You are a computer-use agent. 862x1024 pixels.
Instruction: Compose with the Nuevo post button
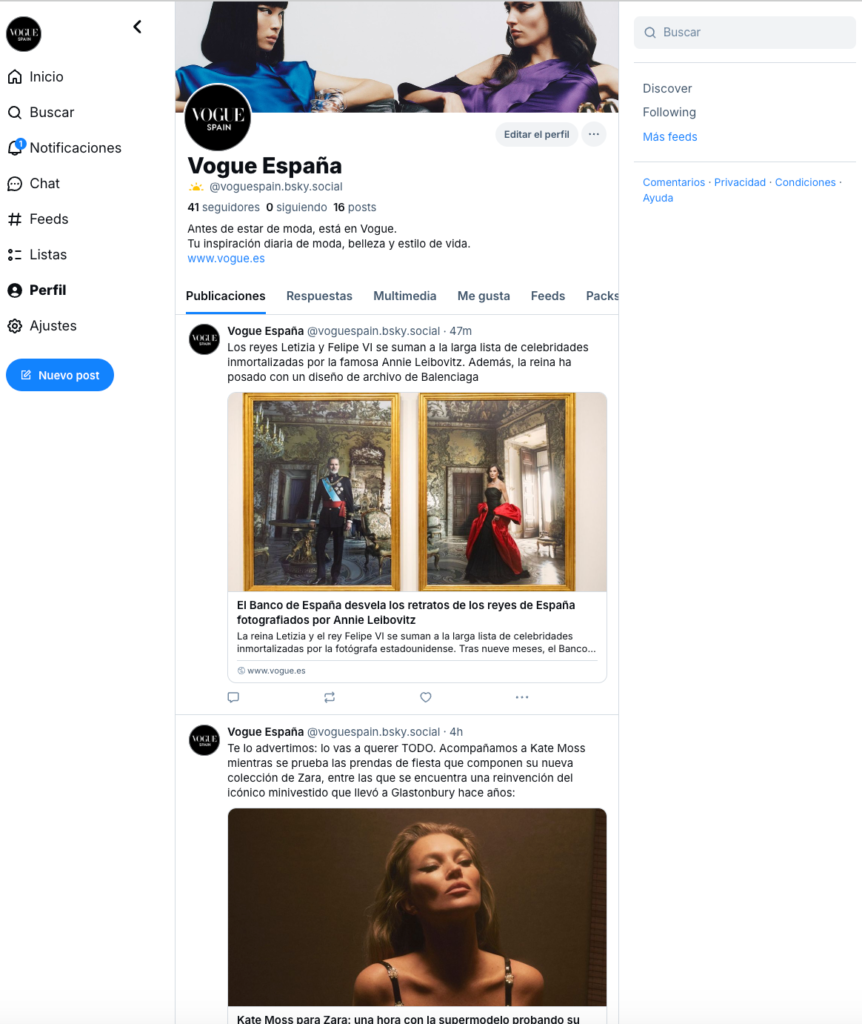[x=60, y=375]
